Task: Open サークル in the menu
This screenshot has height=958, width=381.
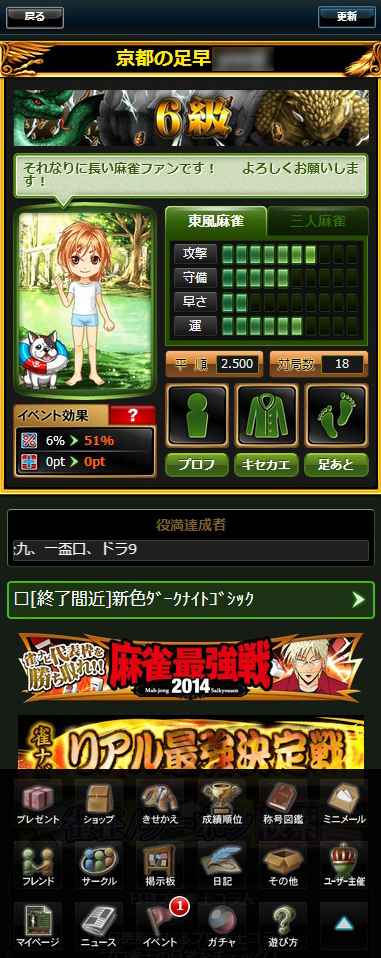Action: click(x=99, y=865)
